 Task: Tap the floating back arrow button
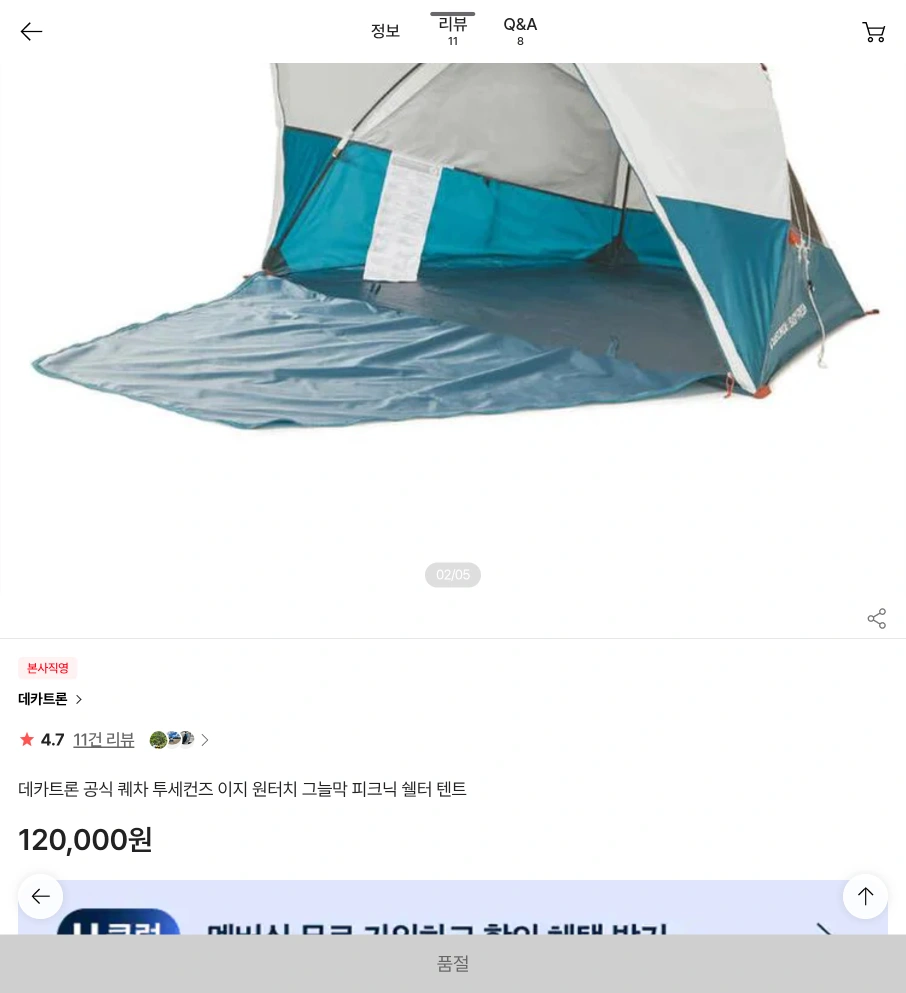click(x=40, y=896)
